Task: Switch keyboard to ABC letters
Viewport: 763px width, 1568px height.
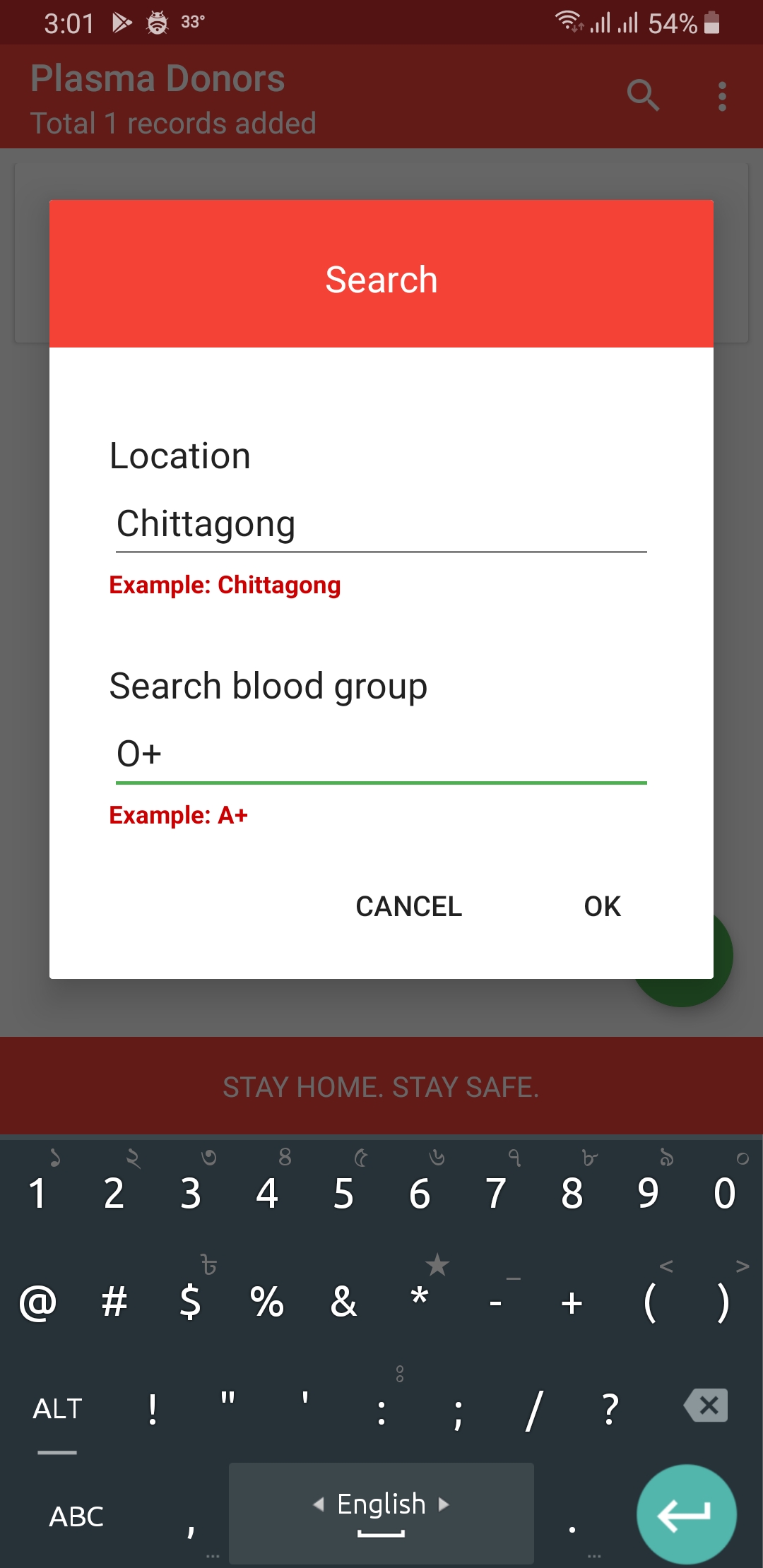Action: coord(76,1516)
